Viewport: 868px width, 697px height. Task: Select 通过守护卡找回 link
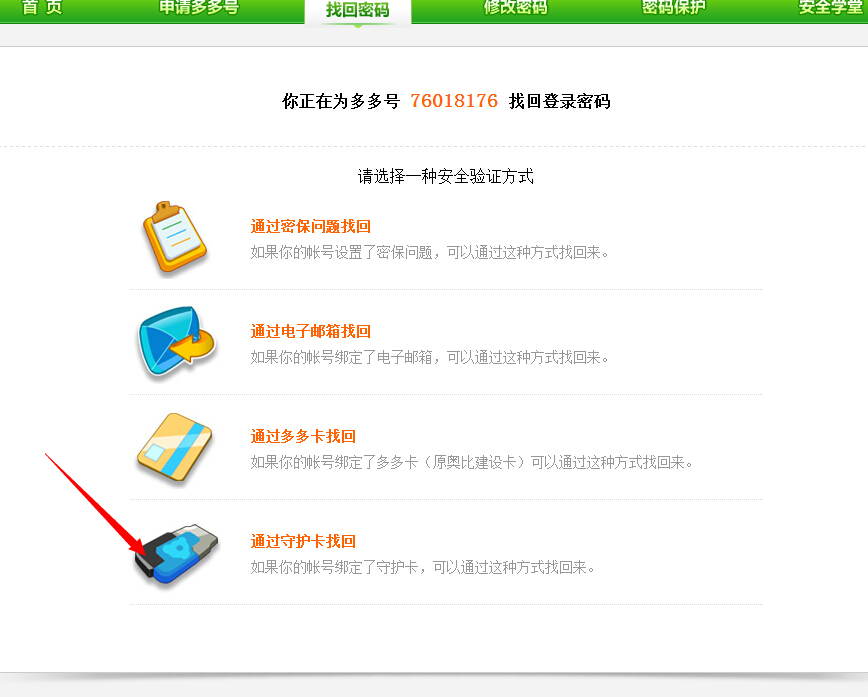[x=303, y=542]
